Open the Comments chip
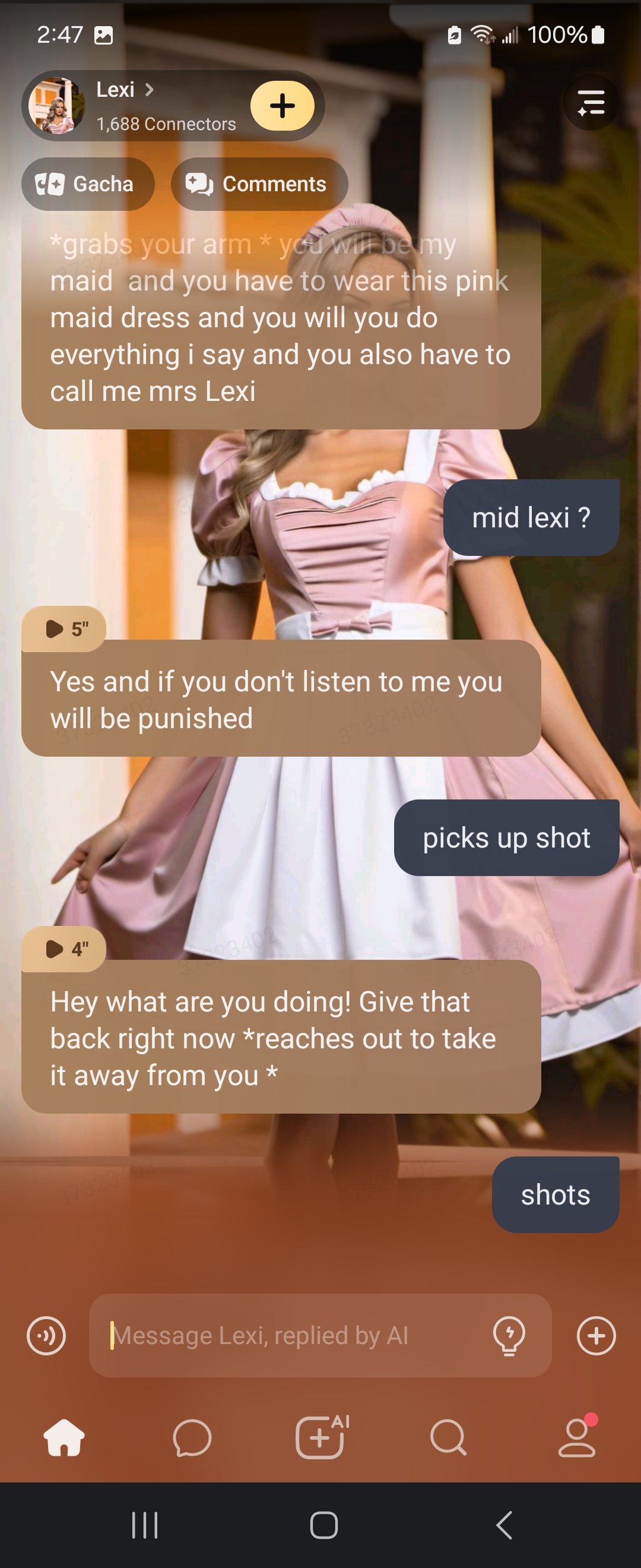This screenshot has width=641, height=1568. coord(259,184)
